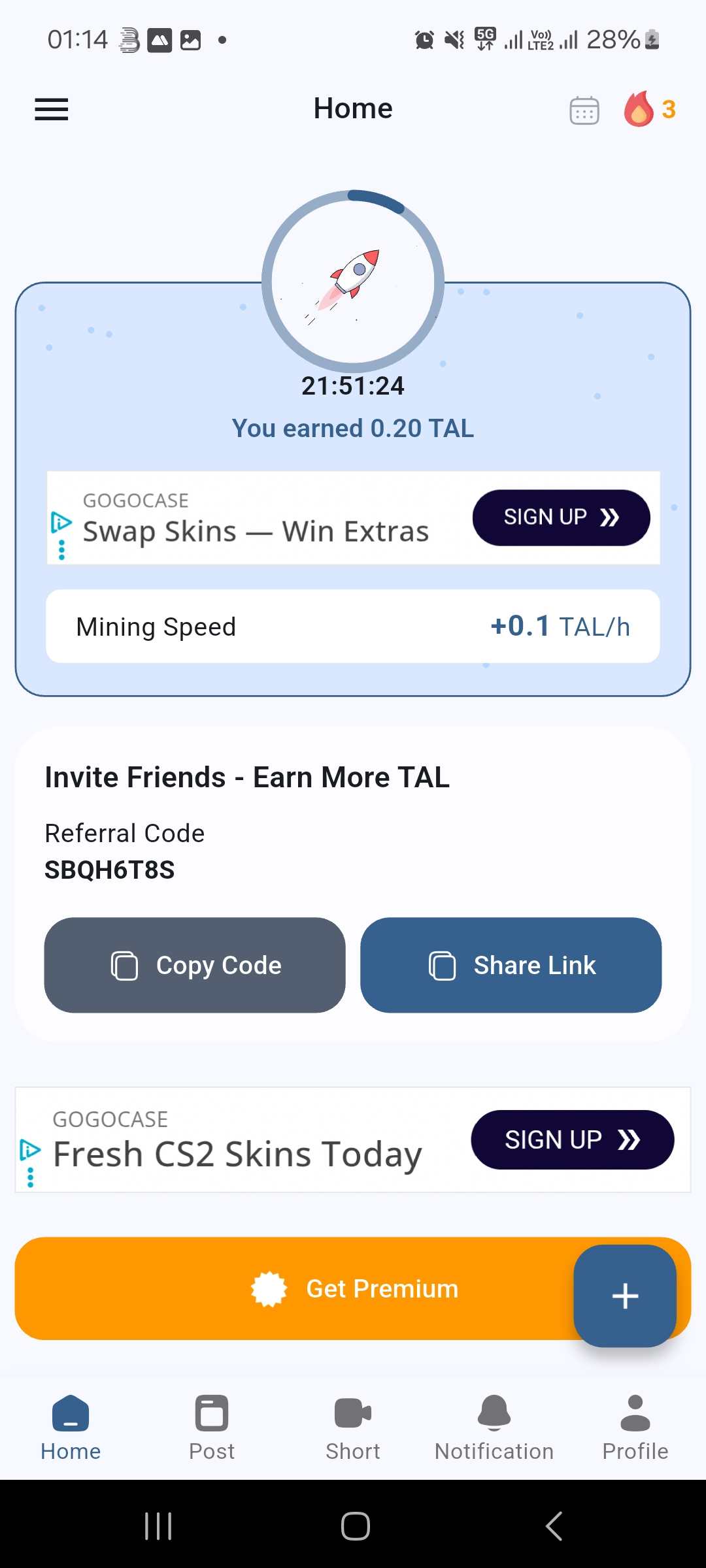Screen dimensions: 706x1568
Task: Open the hamburger drawer menu
Action: pos(52,109)
